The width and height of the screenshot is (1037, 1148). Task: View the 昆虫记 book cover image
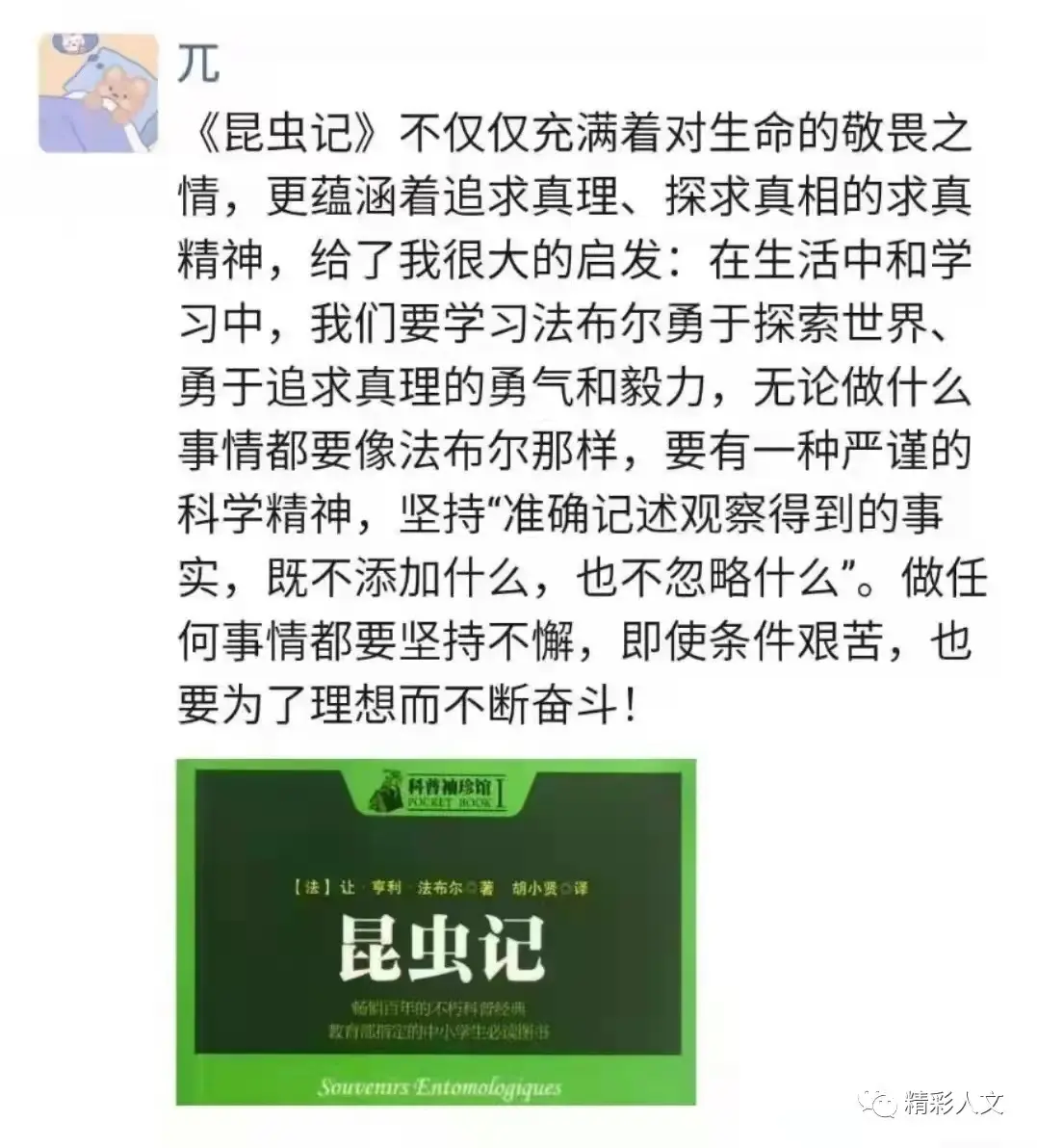(435, 931)
